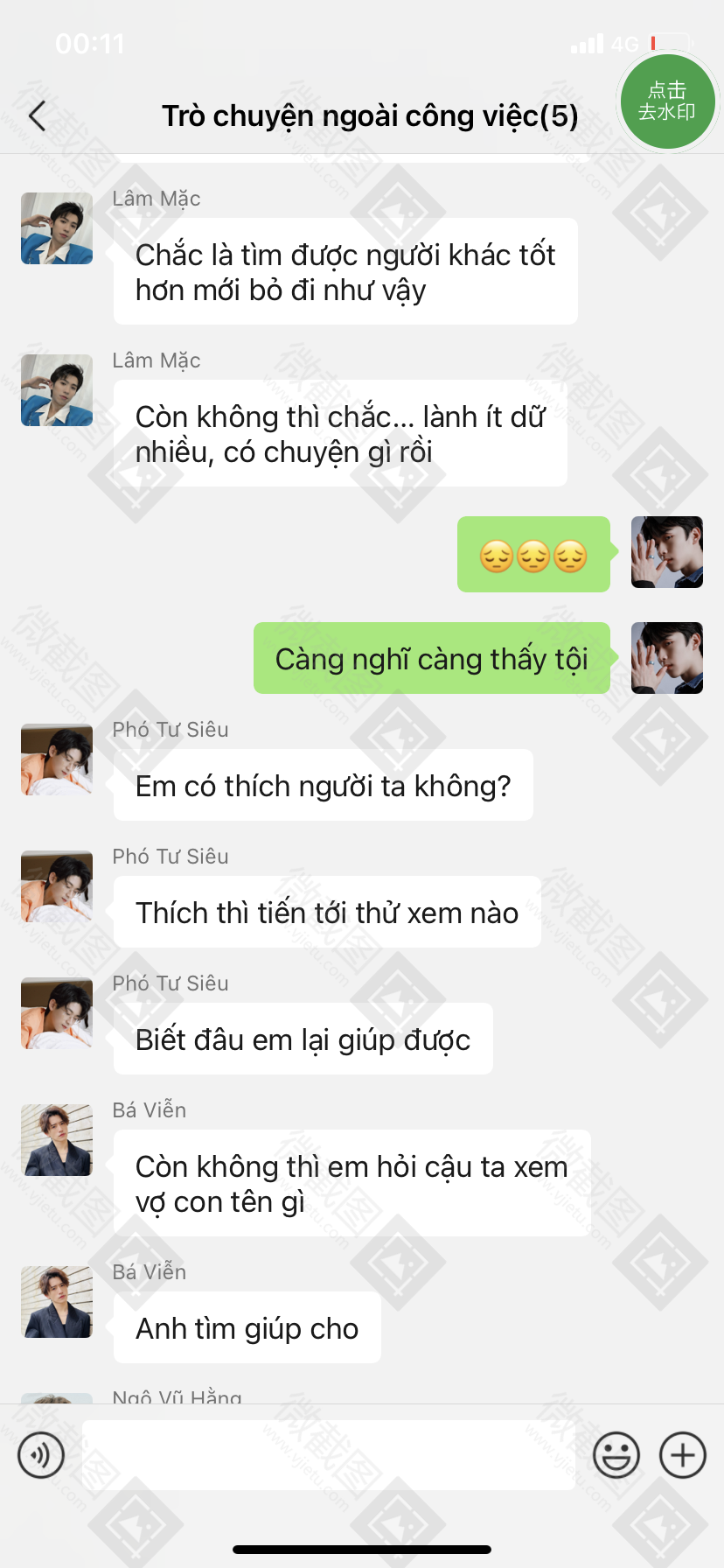The width and height of the screenshot is (724, 1568).
Task: Focus the message text field
Action: click(x=328, y=1455)
